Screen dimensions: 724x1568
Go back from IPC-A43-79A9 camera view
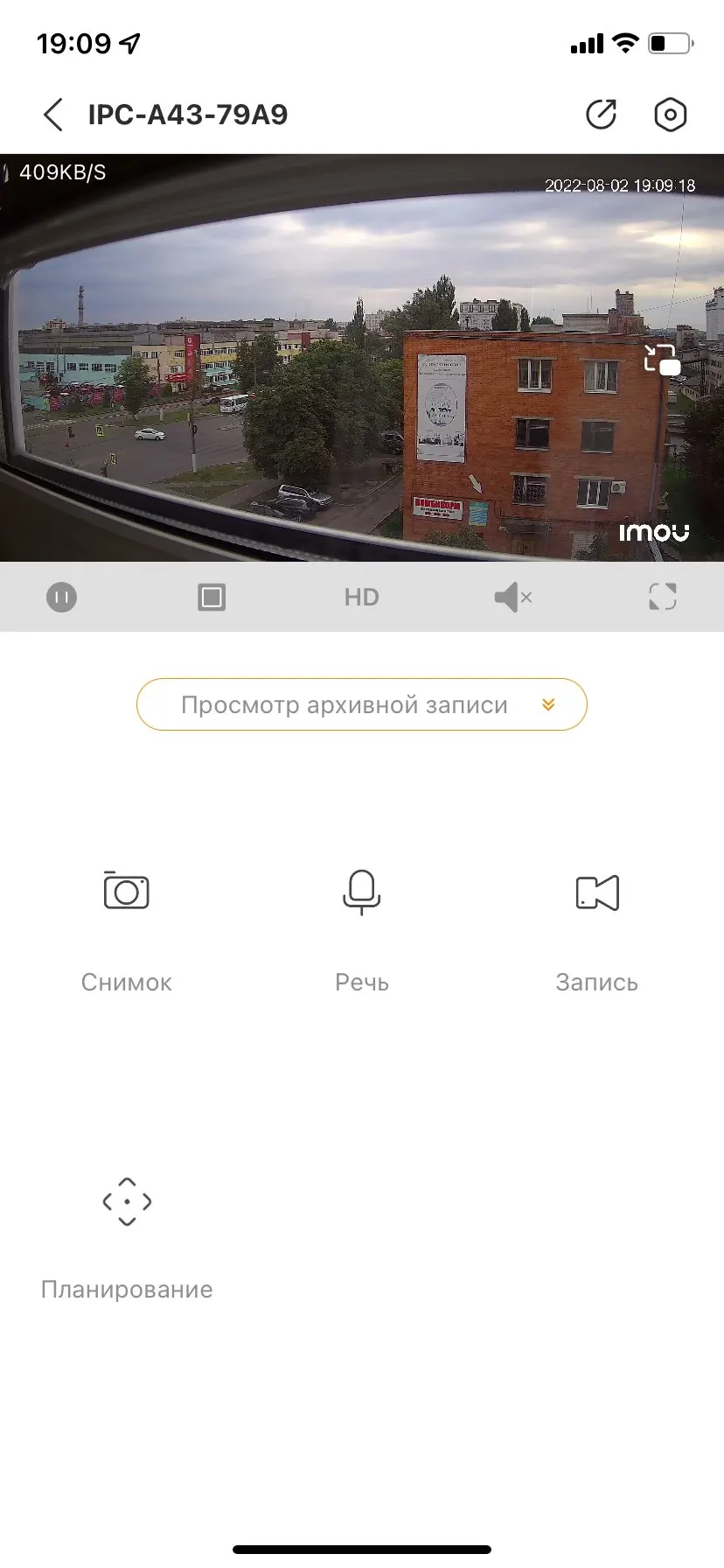53,115
